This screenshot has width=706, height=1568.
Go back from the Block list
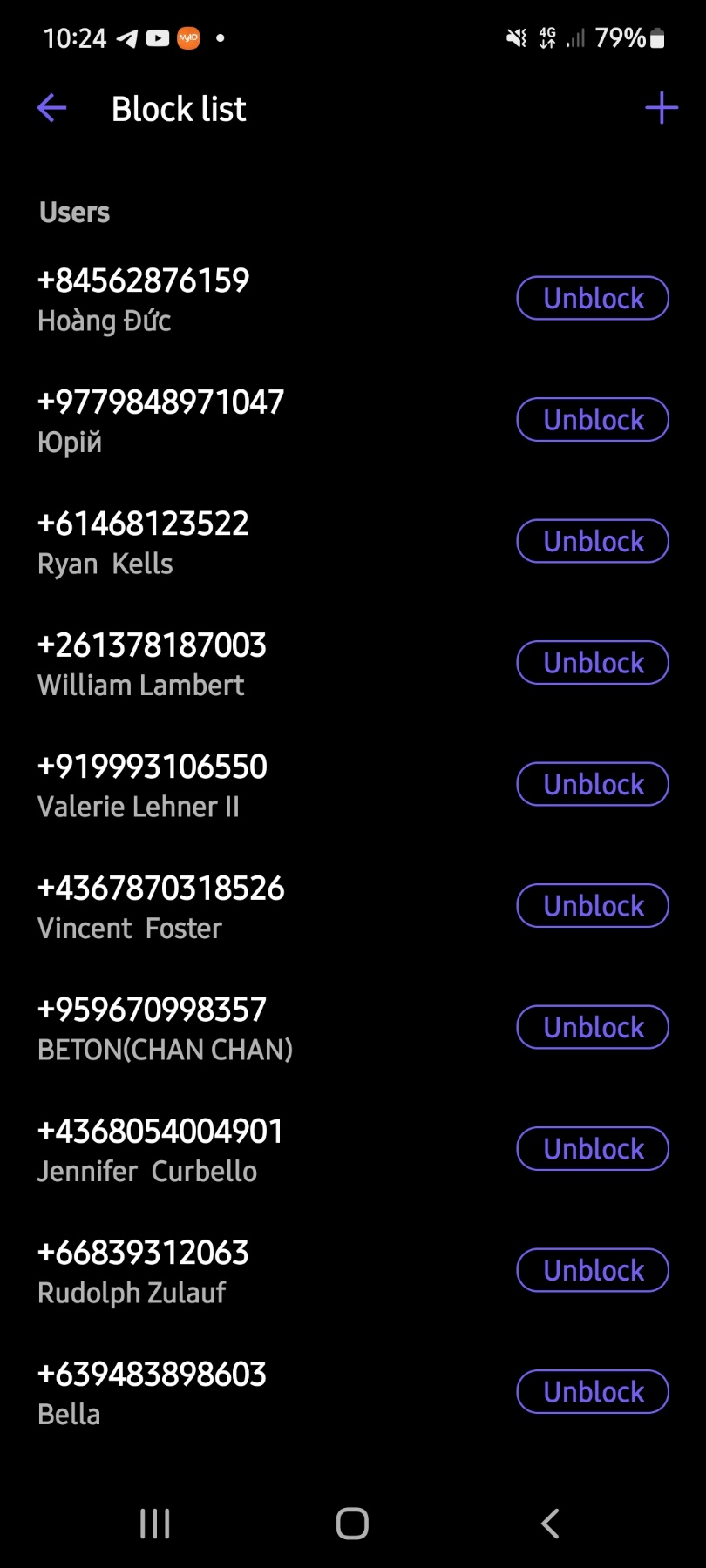pos(52,108)
